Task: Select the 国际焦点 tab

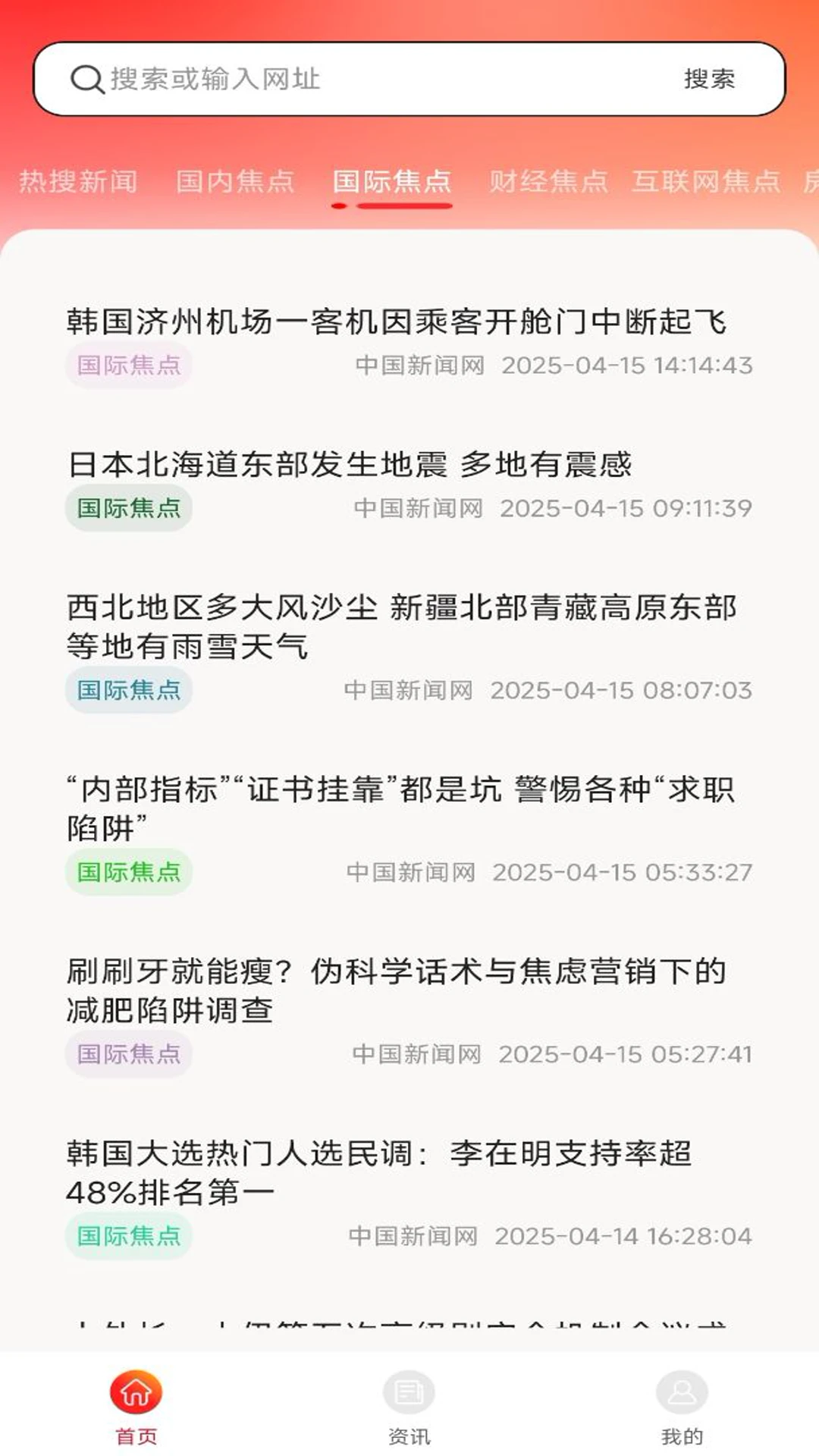Action: [x=394, y=181]
